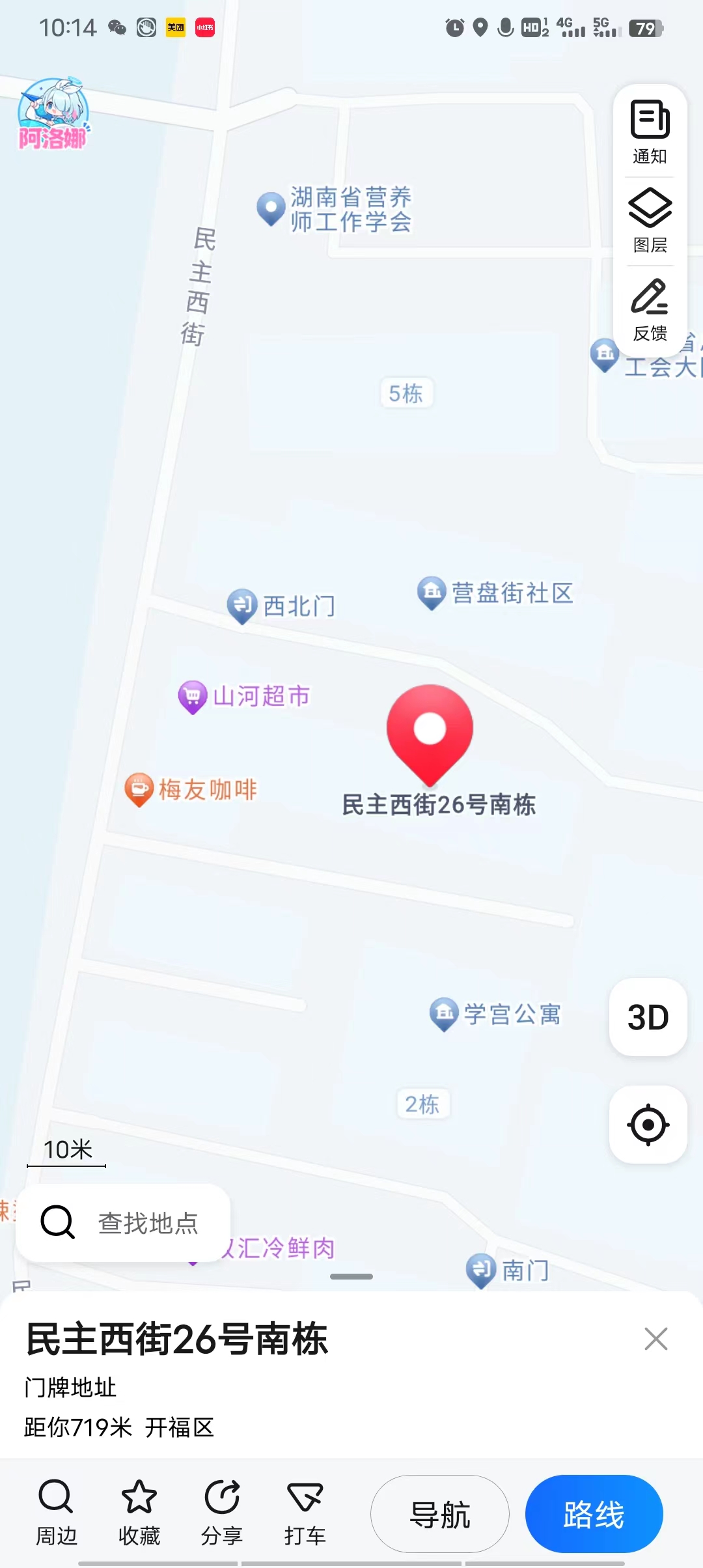Tap the blue 路线 route button
Viewport: 703px width, 1568px height.
pos(594,1514)
